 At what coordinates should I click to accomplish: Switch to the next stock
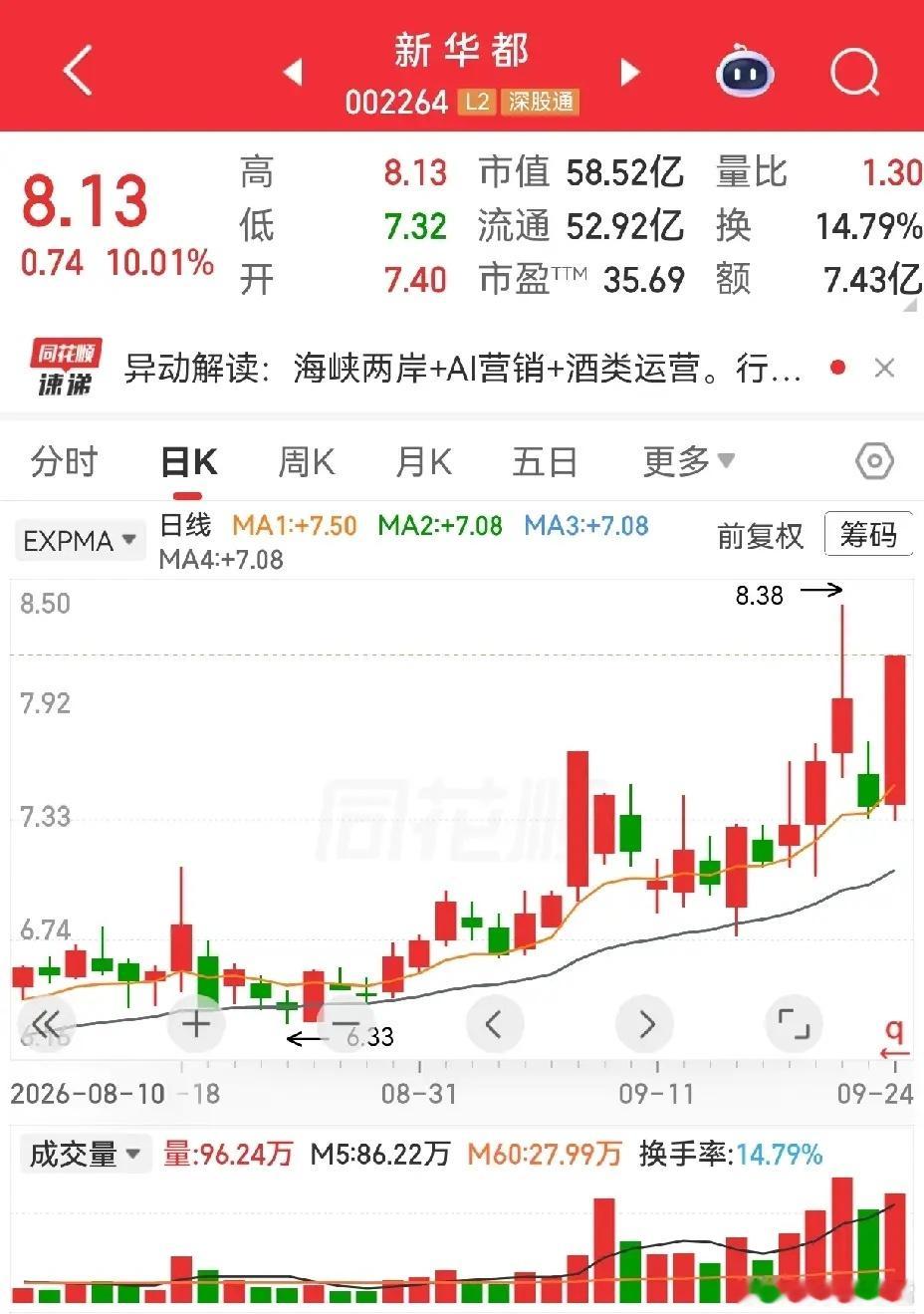(x=629, y=72)
